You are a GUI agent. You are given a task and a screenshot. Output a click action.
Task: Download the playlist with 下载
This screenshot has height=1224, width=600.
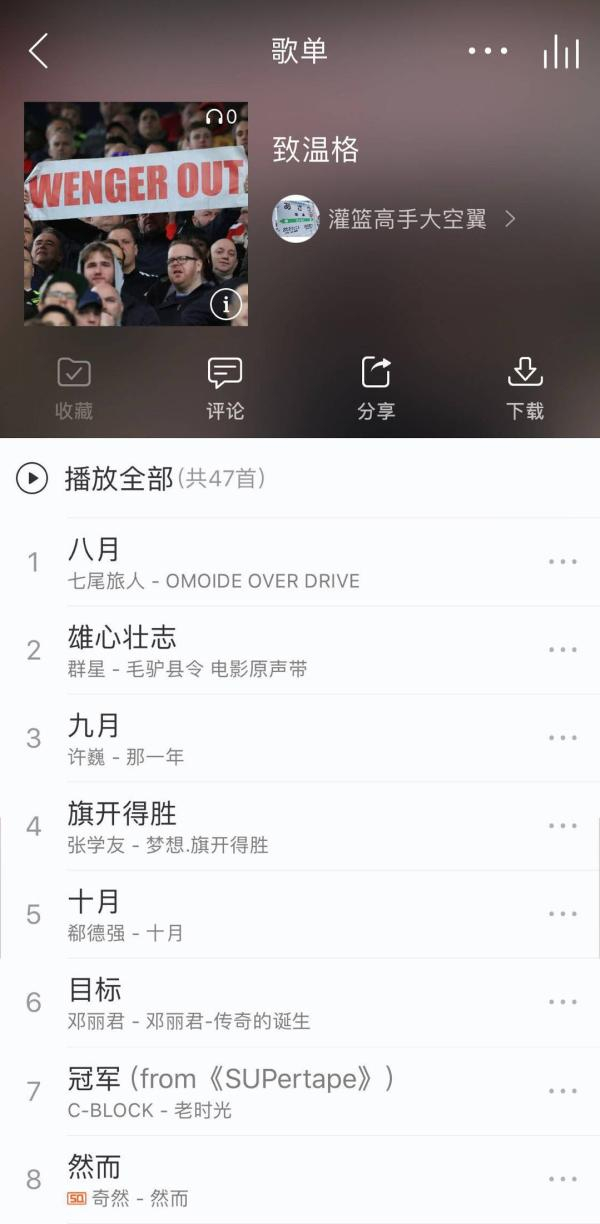[525, 389]
